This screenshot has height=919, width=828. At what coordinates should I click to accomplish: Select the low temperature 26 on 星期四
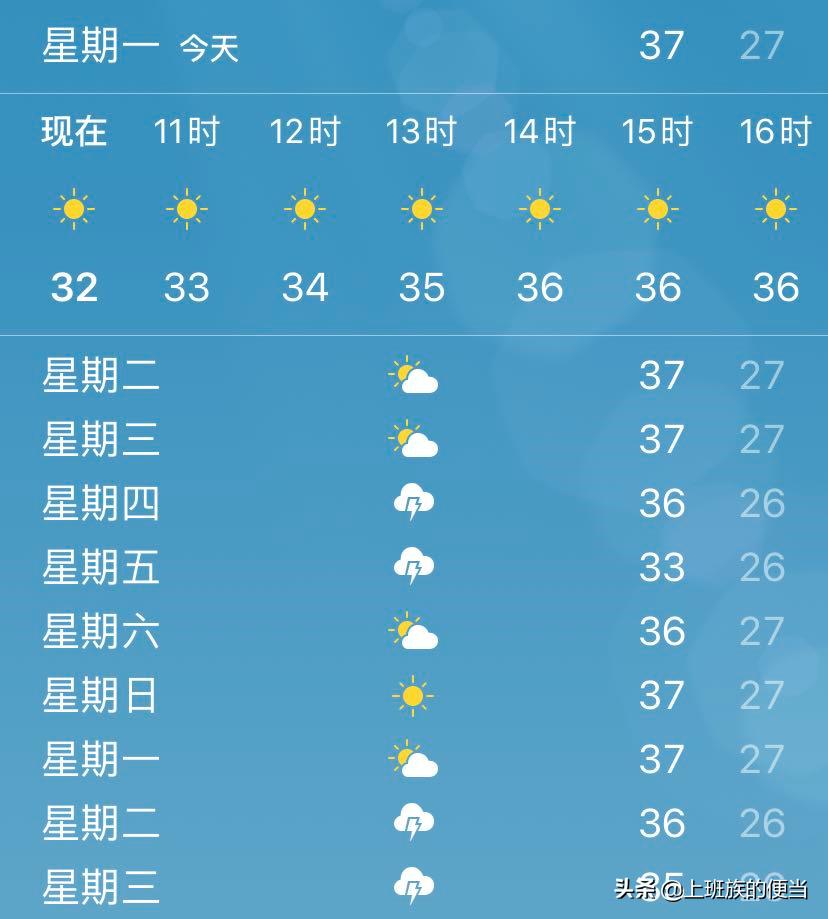point(758,503)
